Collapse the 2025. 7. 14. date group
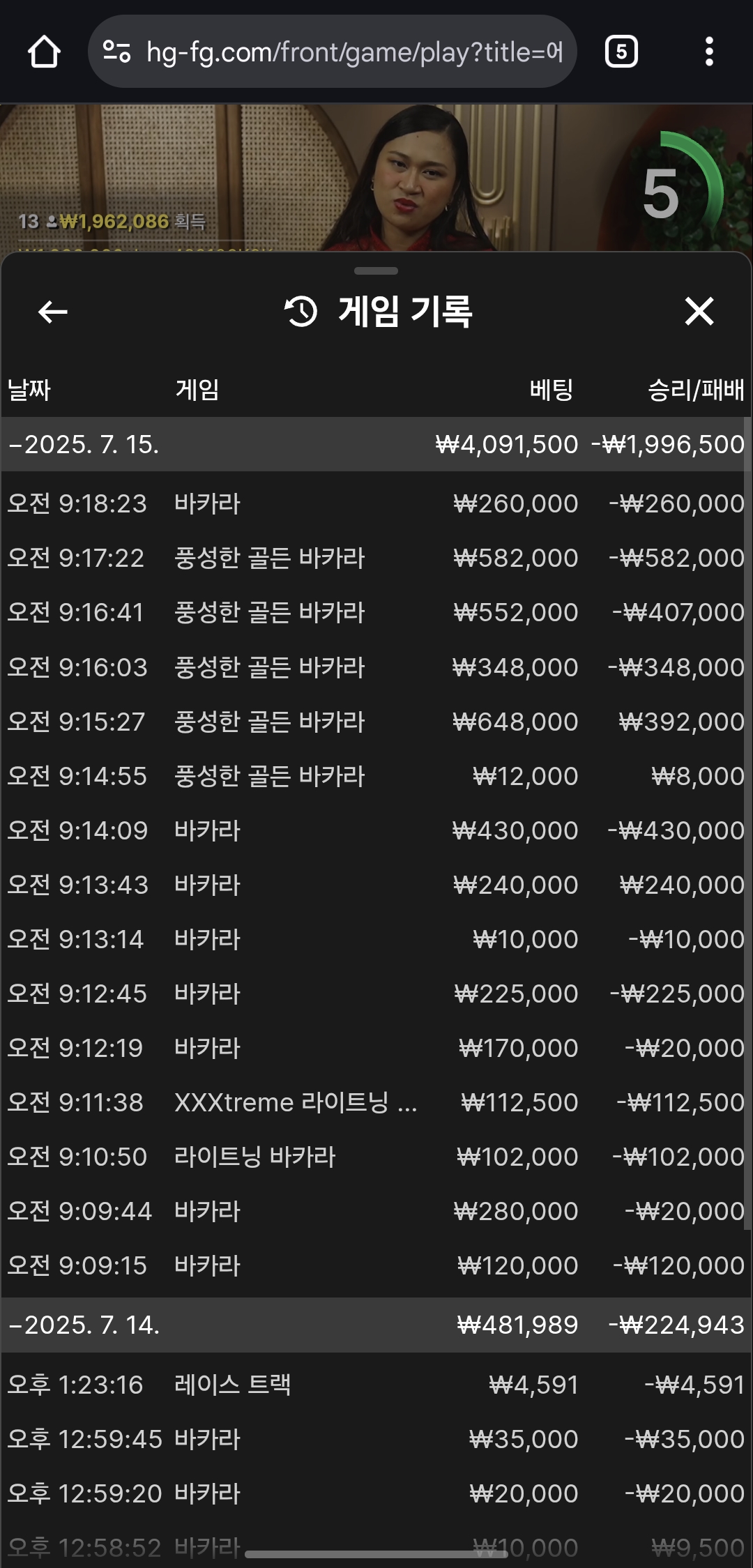The width and height of the screenshot is (753, 1568). [376, 1325]
